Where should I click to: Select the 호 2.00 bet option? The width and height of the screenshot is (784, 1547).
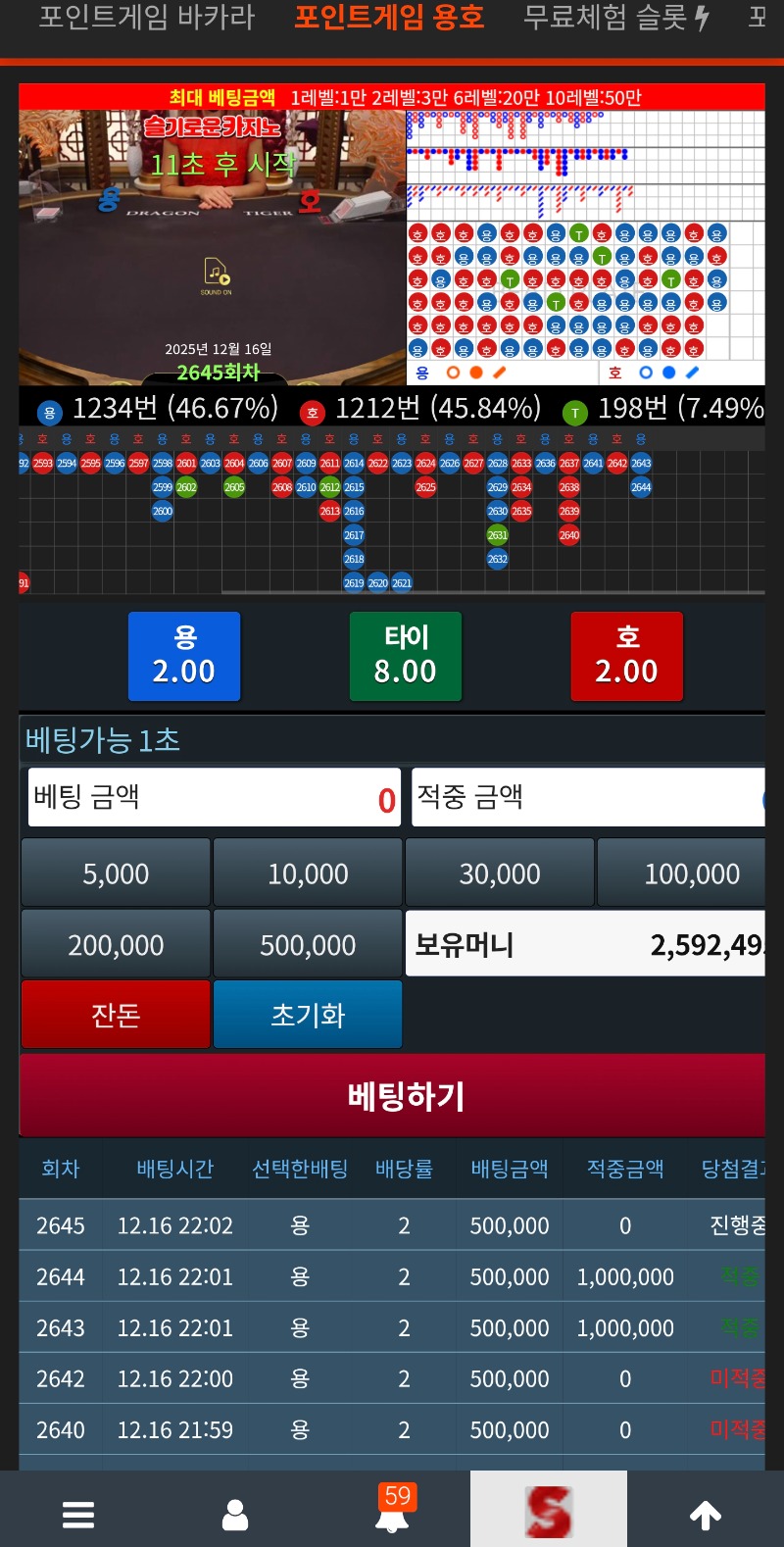click(627, 656)
